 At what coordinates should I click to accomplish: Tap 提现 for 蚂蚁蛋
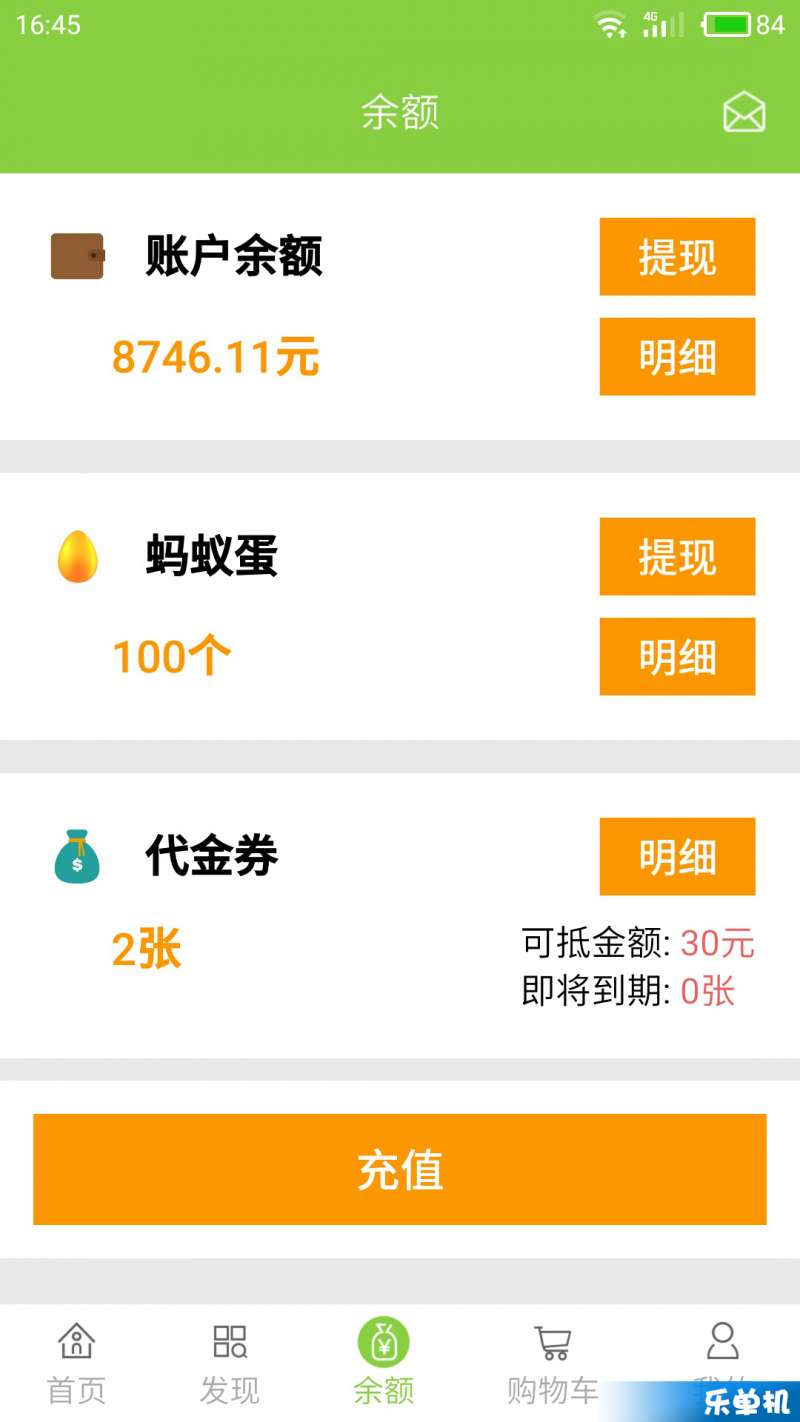click(x=677, y=557)
